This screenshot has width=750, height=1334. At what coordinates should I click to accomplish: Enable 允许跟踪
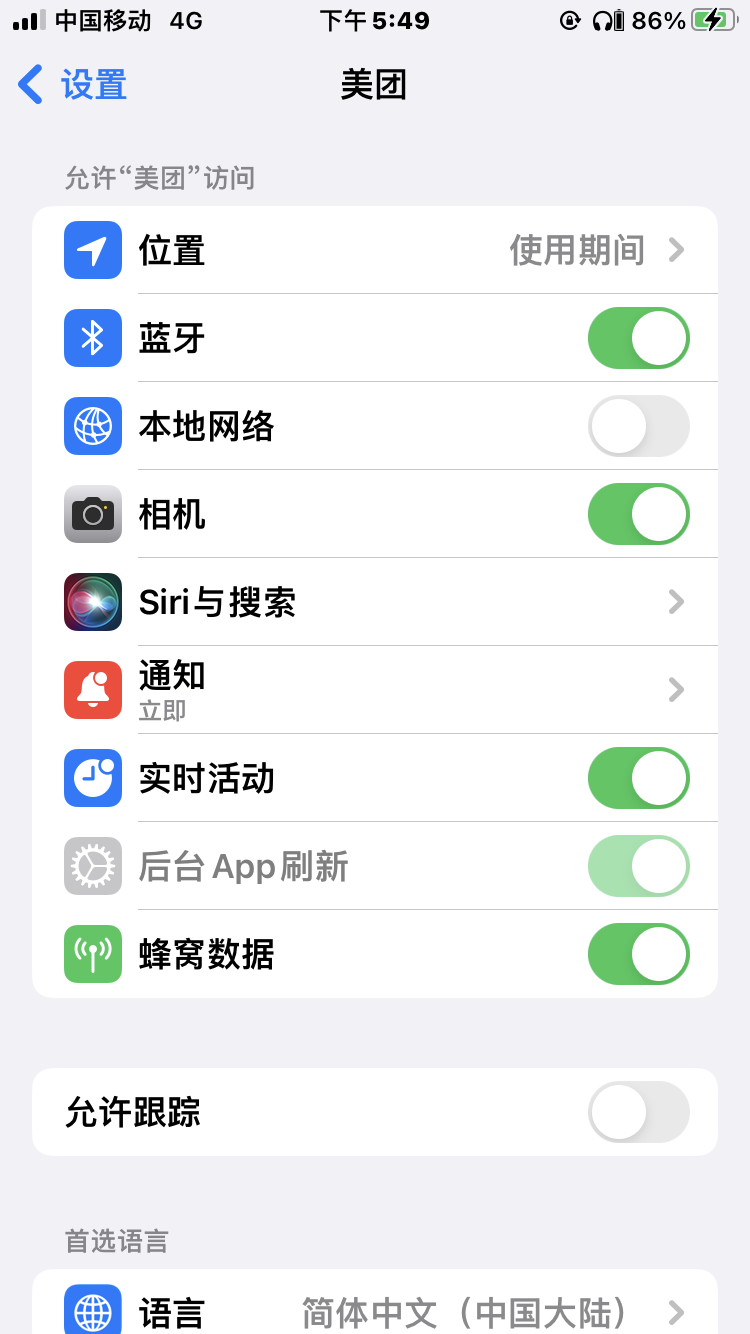[x=638, y=1112]
